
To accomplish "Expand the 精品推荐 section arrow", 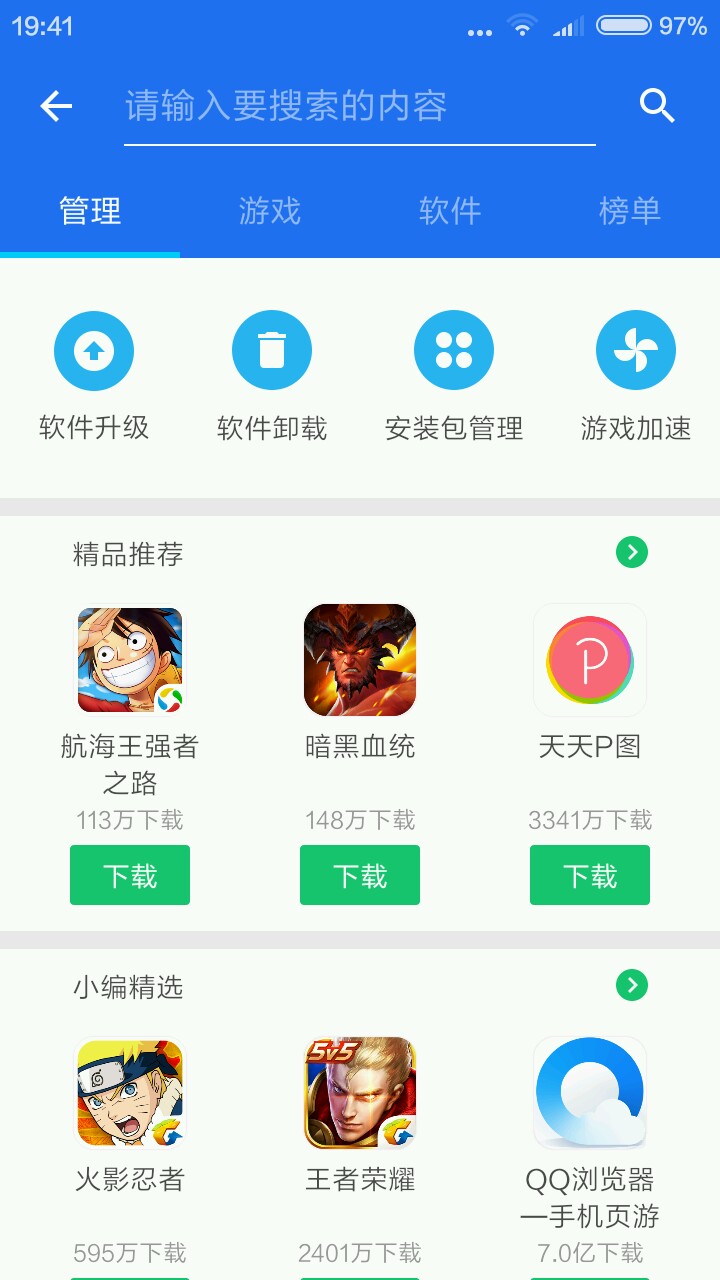I will point(632,552).
